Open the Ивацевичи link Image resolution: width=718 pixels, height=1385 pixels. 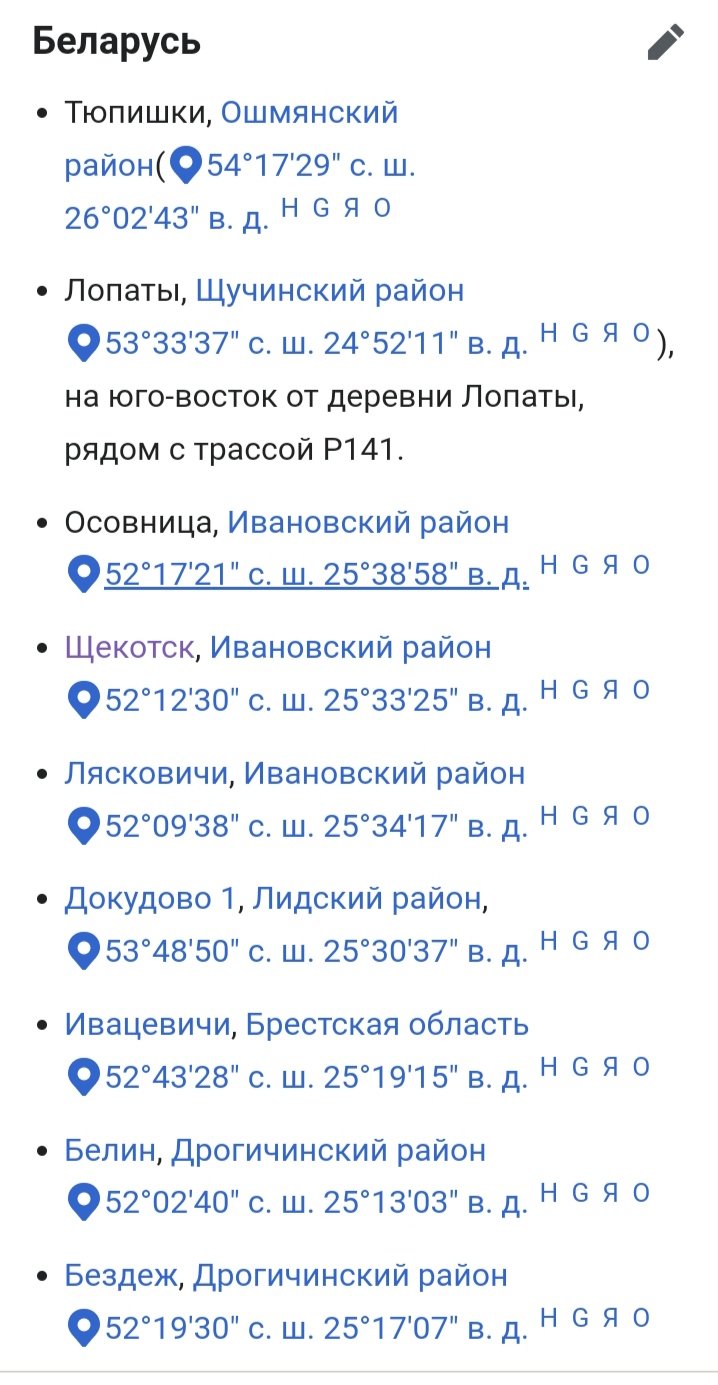147,1025
